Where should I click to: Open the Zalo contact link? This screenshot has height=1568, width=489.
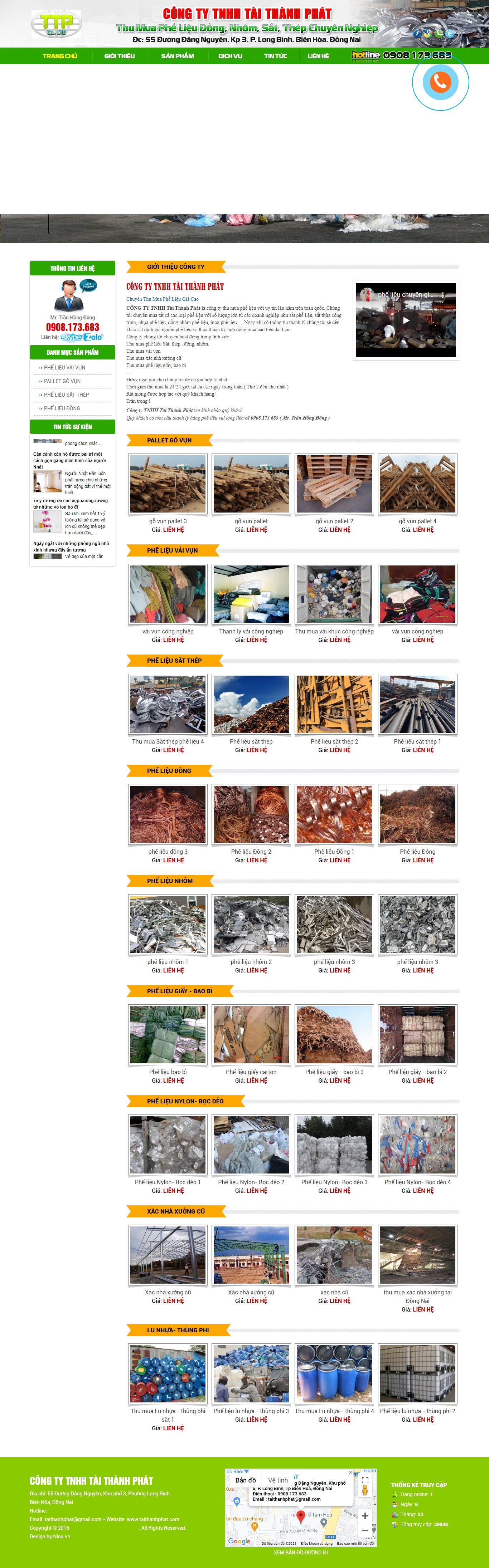coord(93,337)
